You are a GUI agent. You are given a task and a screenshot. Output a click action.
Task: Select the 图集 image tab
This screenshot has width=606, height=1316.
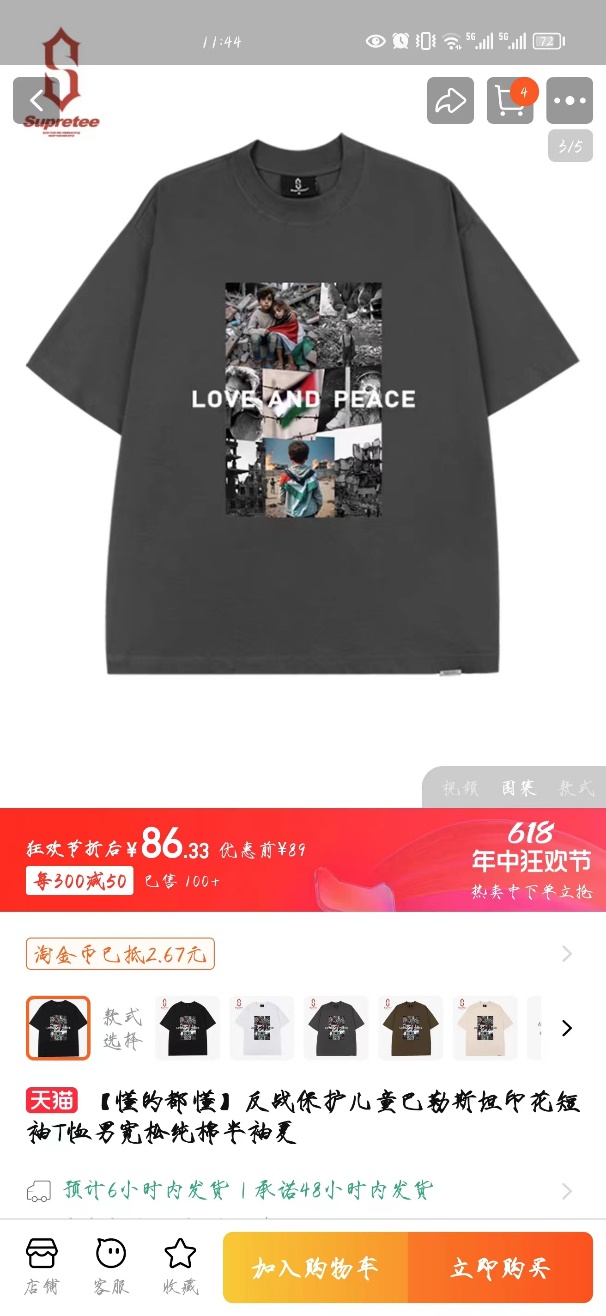pos(517,788)
